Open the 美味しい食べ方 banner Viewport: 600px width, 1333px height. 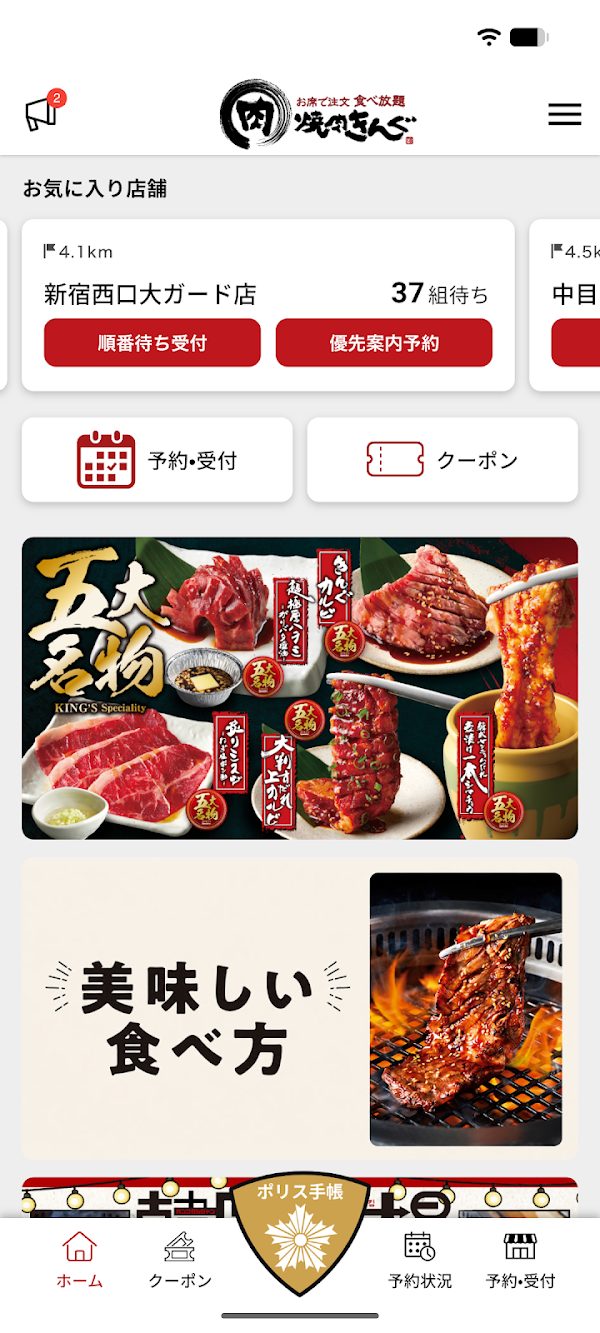pos(300,1009)
